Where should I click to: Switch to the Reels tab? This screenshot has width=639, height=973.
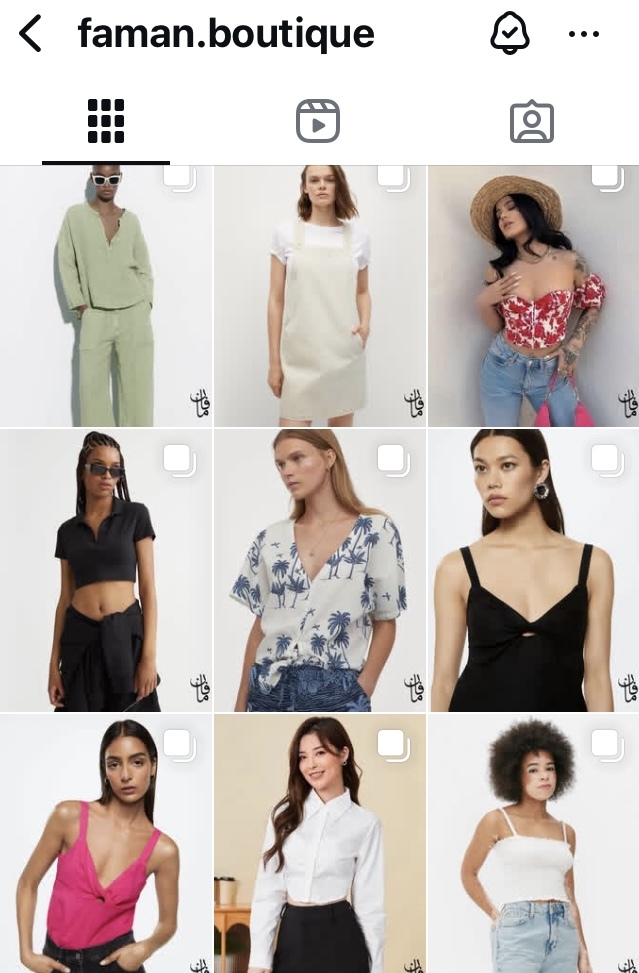pyautogui.click(x=318, y=122)
